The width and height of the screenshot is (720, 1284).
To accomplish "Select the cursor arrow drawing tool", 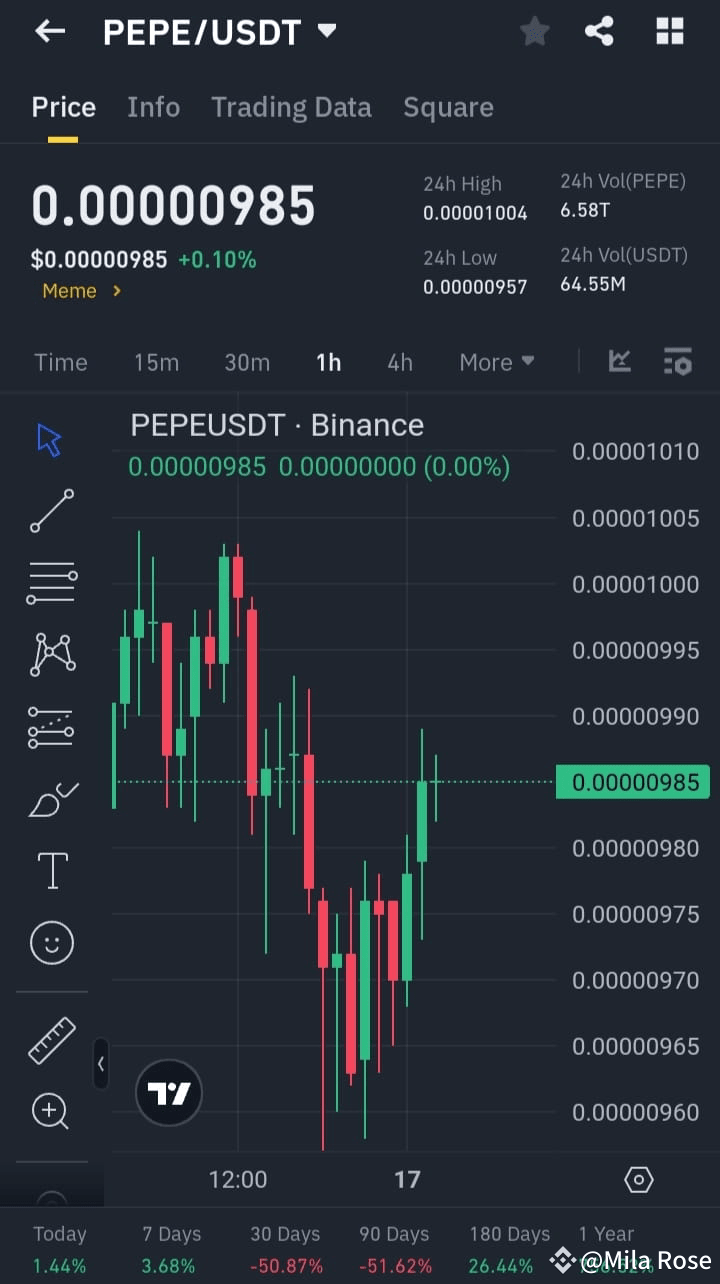I will pos(51,438).
